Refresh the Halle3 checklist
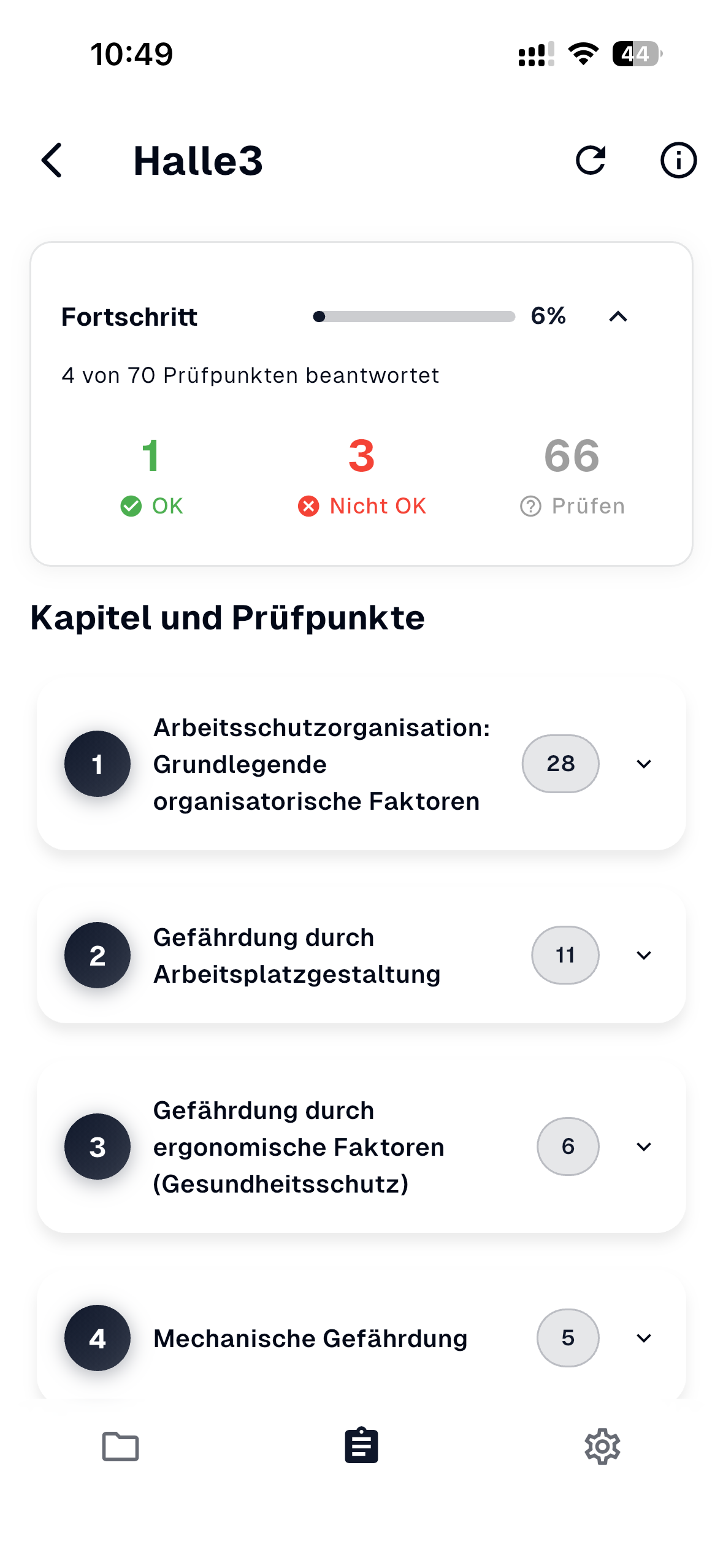The width and height of the screenshot is (723, 1568). pos(591,161)
